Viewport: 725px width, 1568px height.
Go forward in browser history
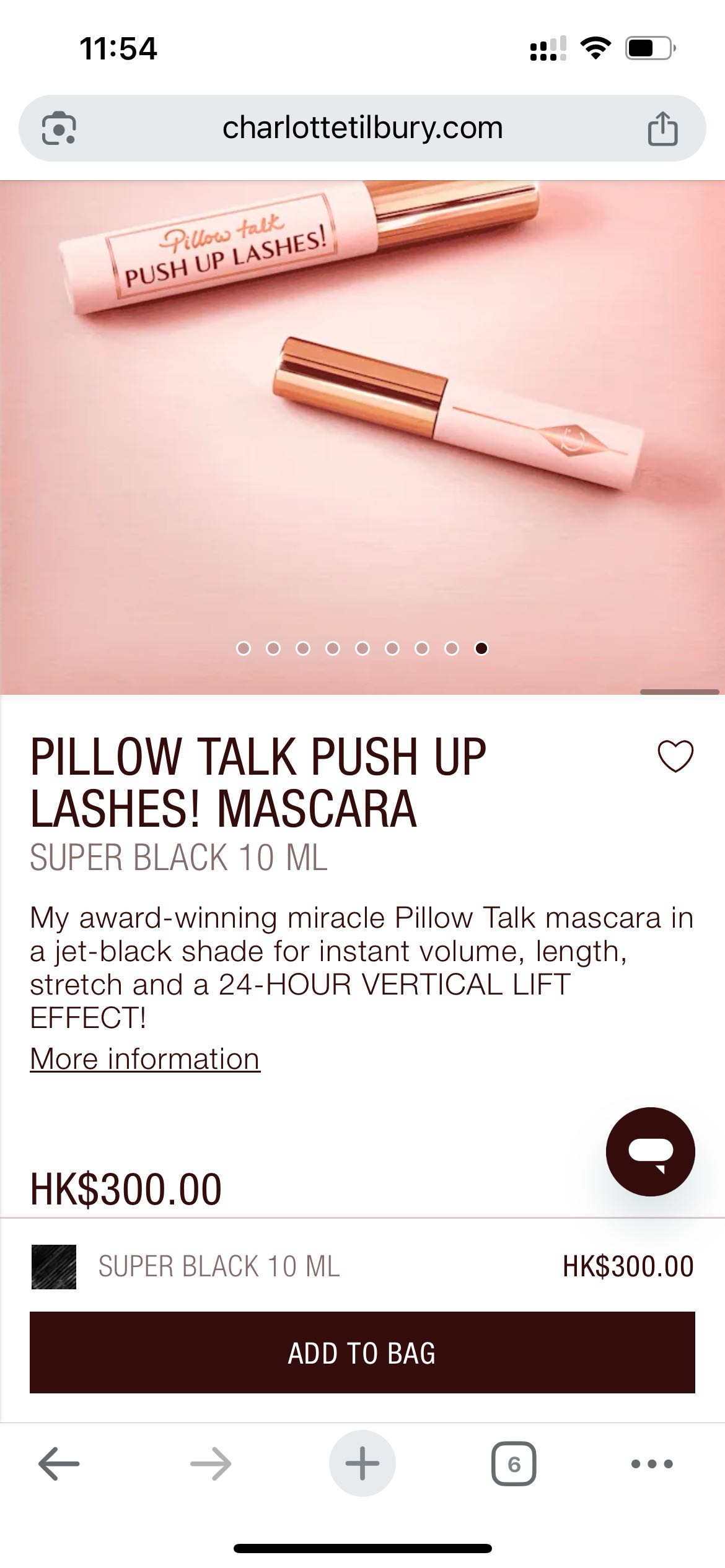tap(211, 1464)
